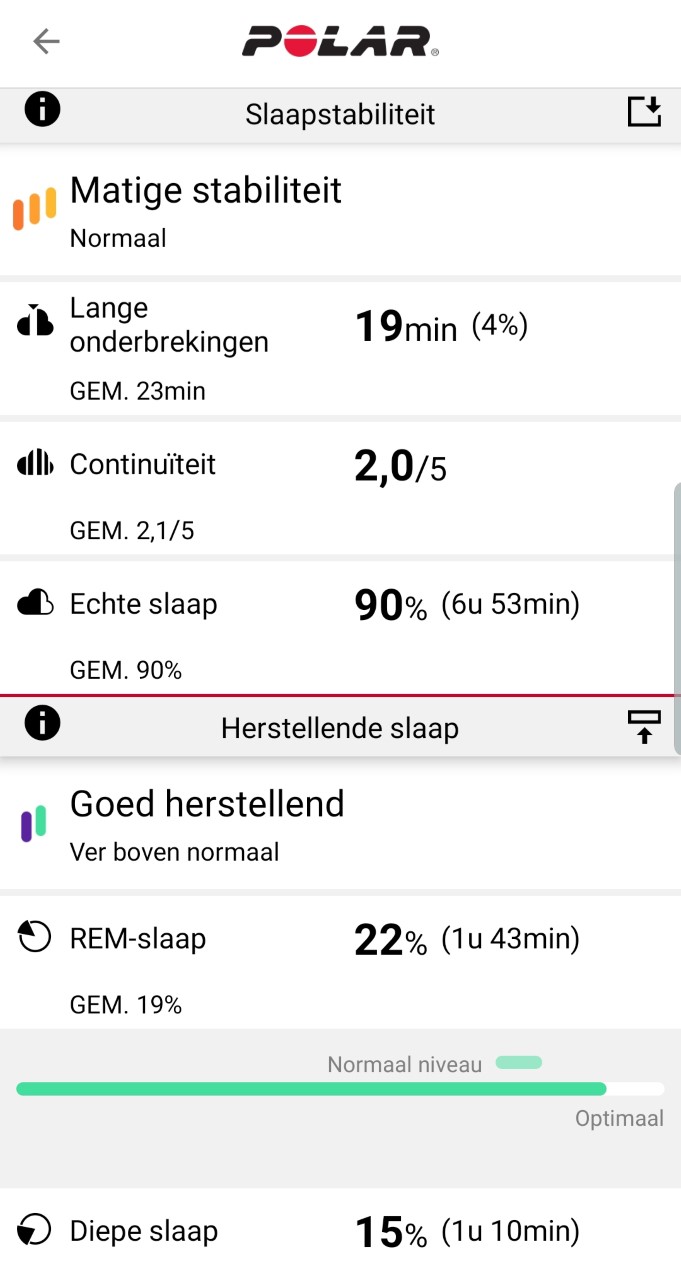Jump down from the Slaapstabiliteit section
Image resolution: width=681 pixels, height=1280 pixels.
pyautogui.click(x=644, y=112)
